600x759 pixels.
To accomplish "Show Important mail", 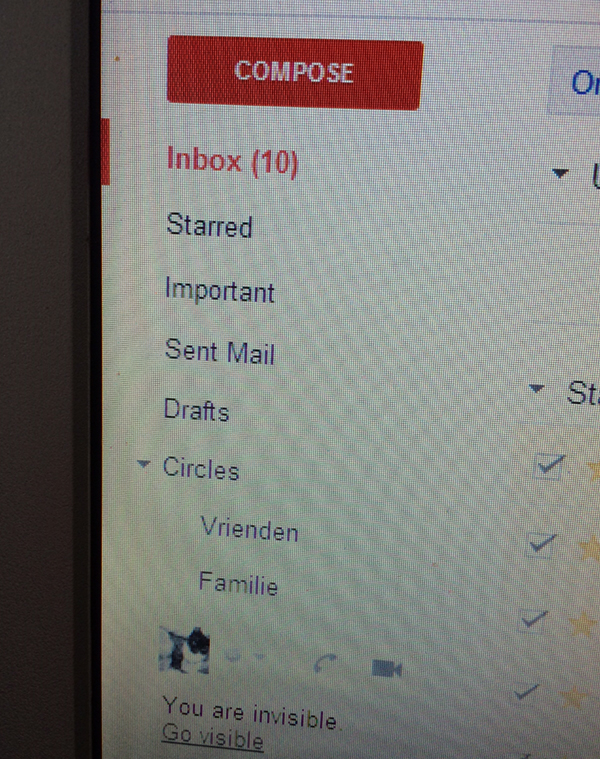I will click(x=219, y=291).
